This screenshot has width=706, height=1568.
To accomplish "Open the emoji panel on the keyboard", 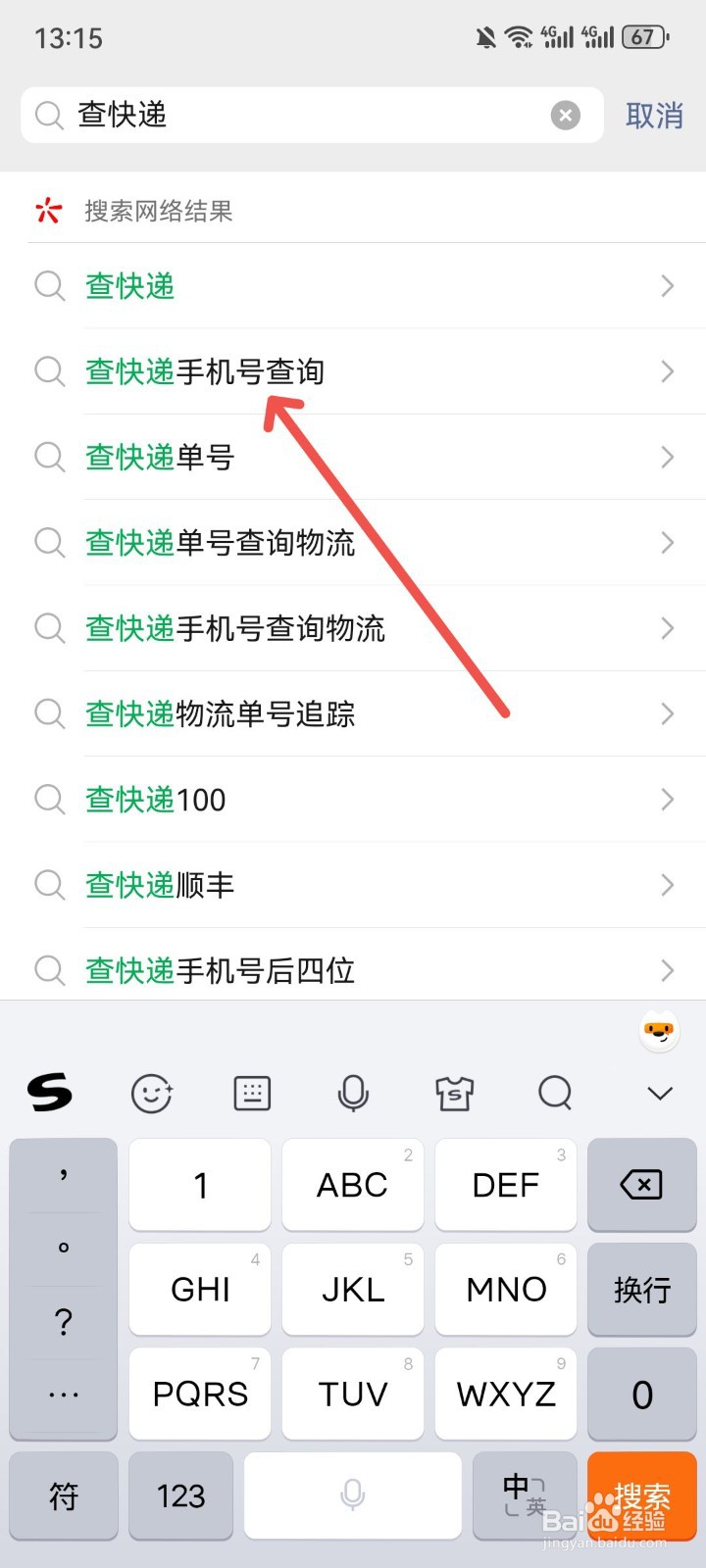I will 152,1093.
